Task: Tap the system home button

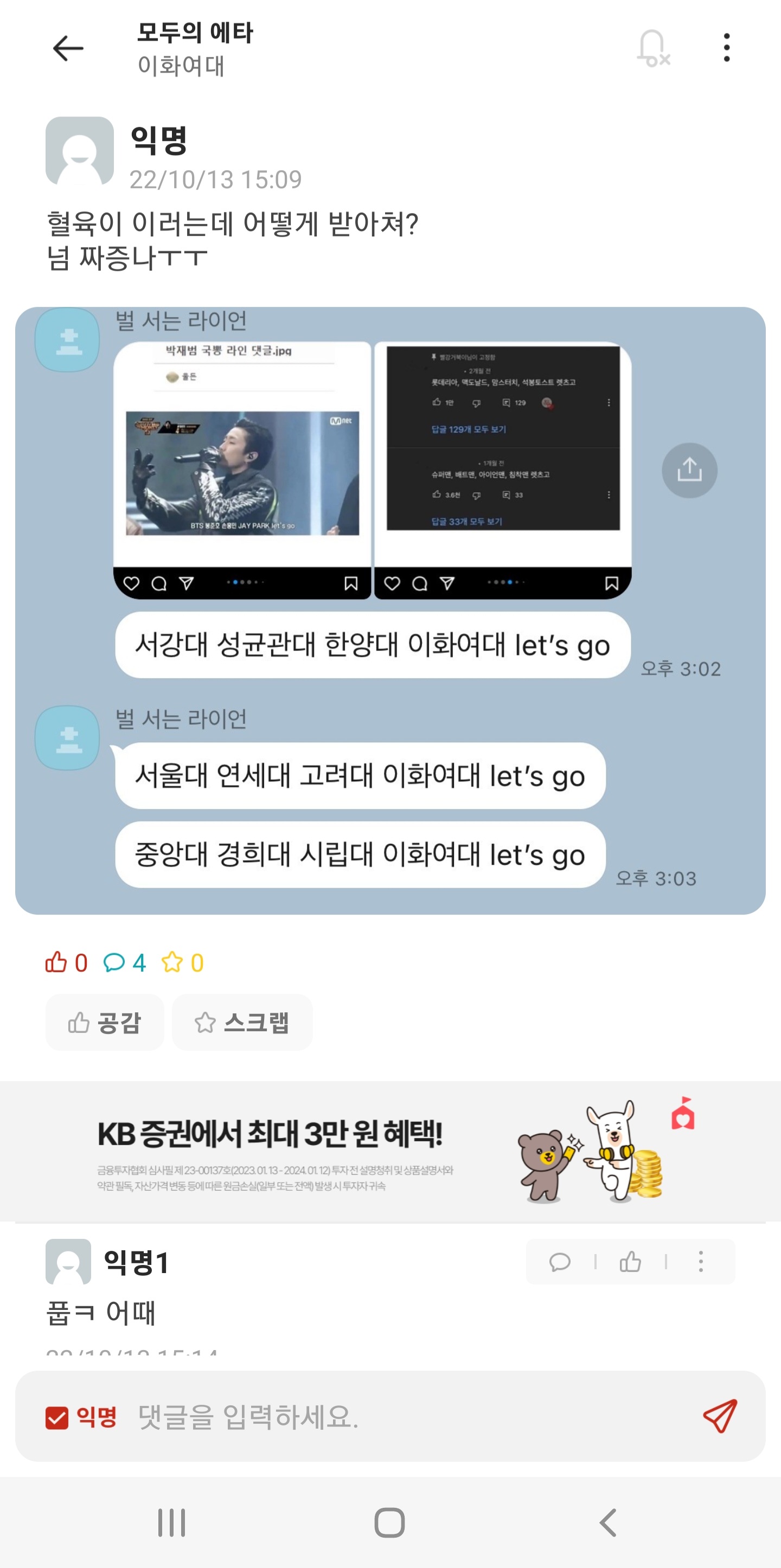Action: click(x=389, y=1522)
